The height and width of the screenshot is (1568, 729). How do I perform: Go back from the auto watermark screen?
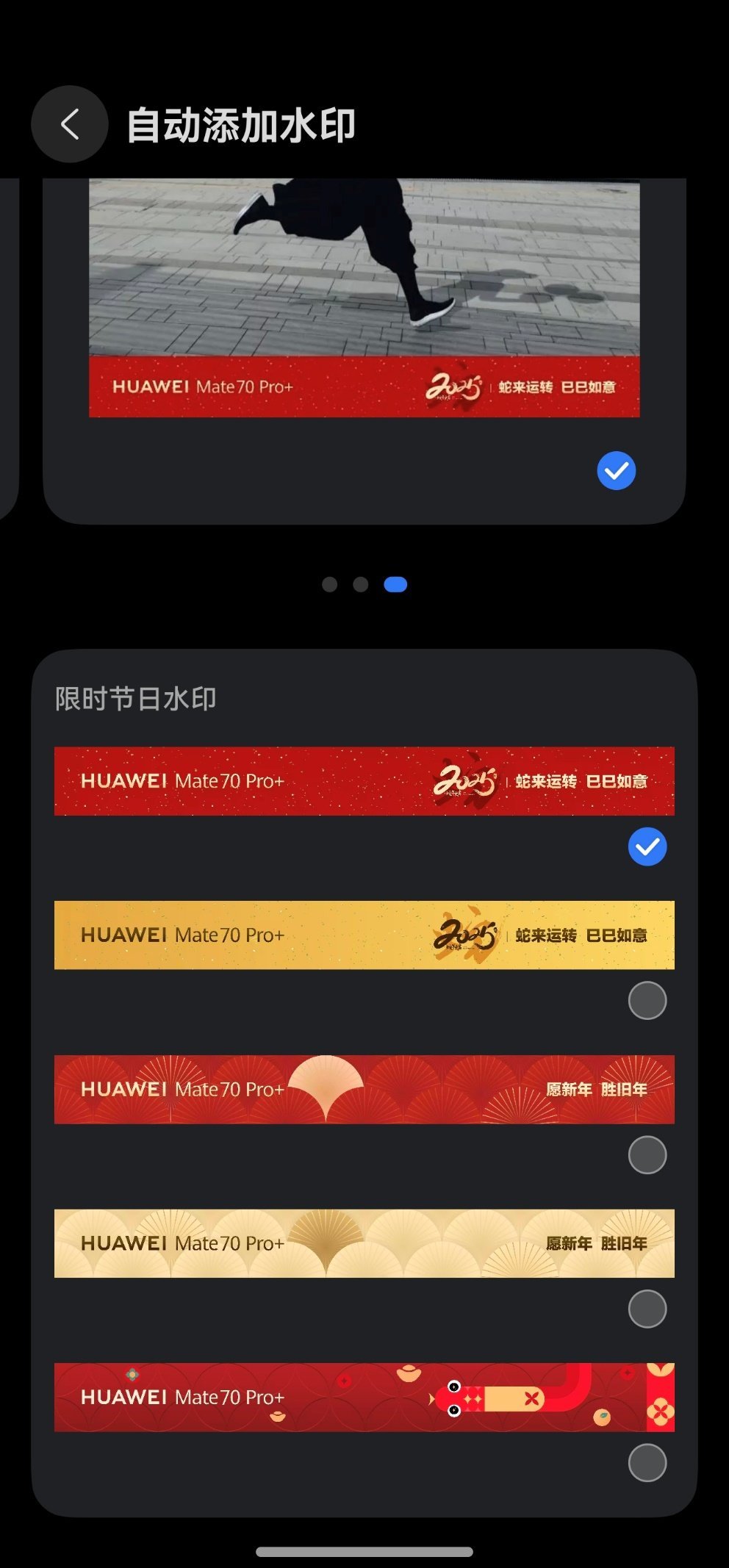(x=70, y=124)
